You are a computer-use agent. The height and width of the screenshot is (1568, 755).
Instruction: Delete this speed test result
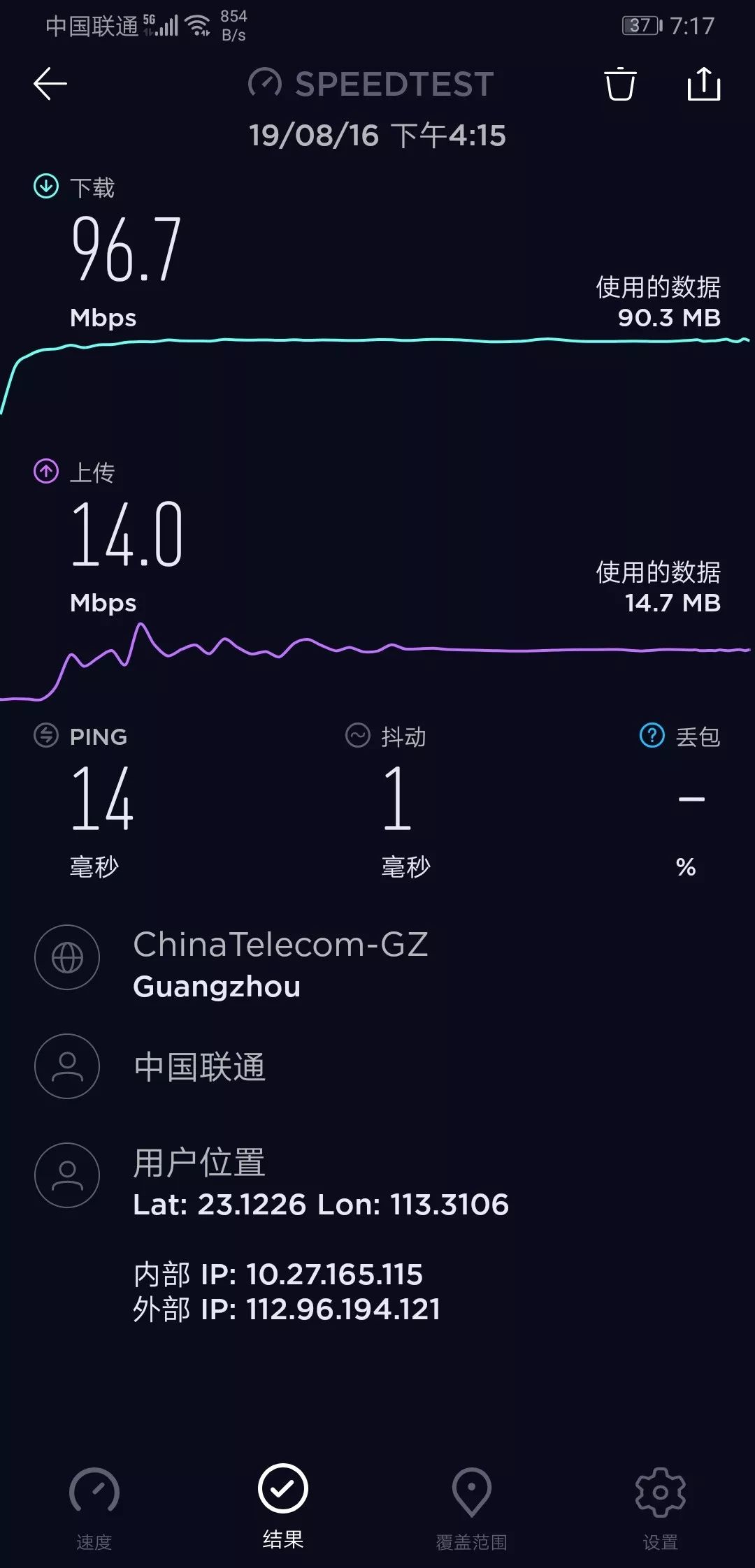tap(620, 84)
